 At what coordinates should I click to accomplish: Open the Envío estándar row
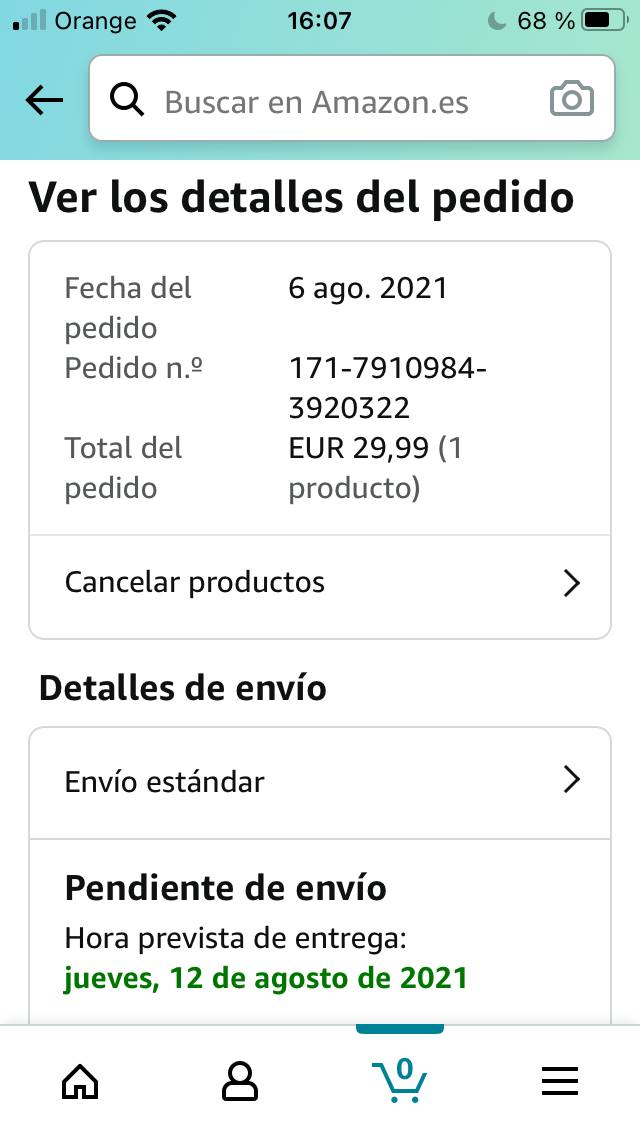(x=320, y=781)
